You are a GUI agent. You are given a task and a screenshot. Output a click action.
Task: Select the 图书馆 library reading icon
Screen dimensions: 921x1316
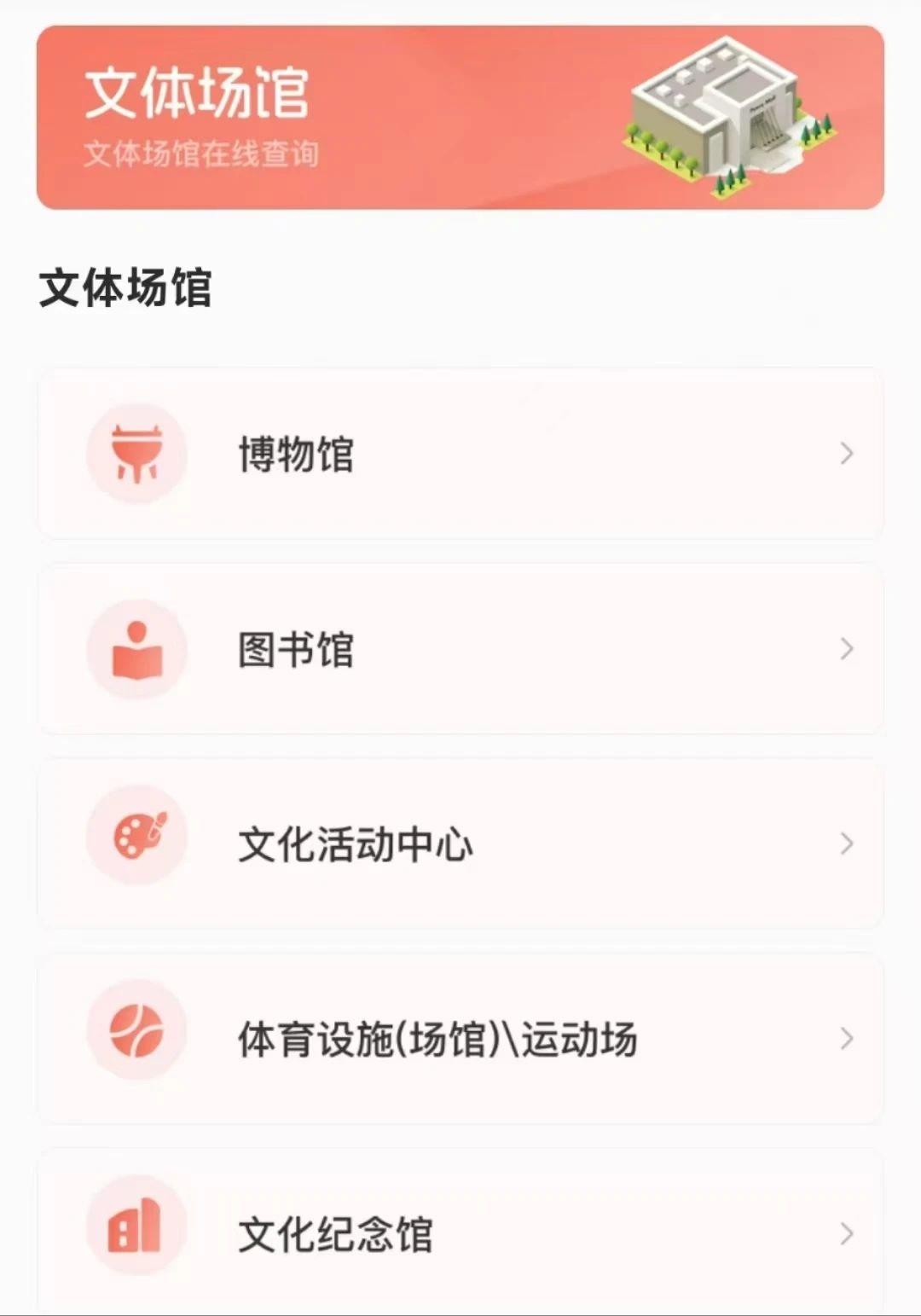(136, 649)
